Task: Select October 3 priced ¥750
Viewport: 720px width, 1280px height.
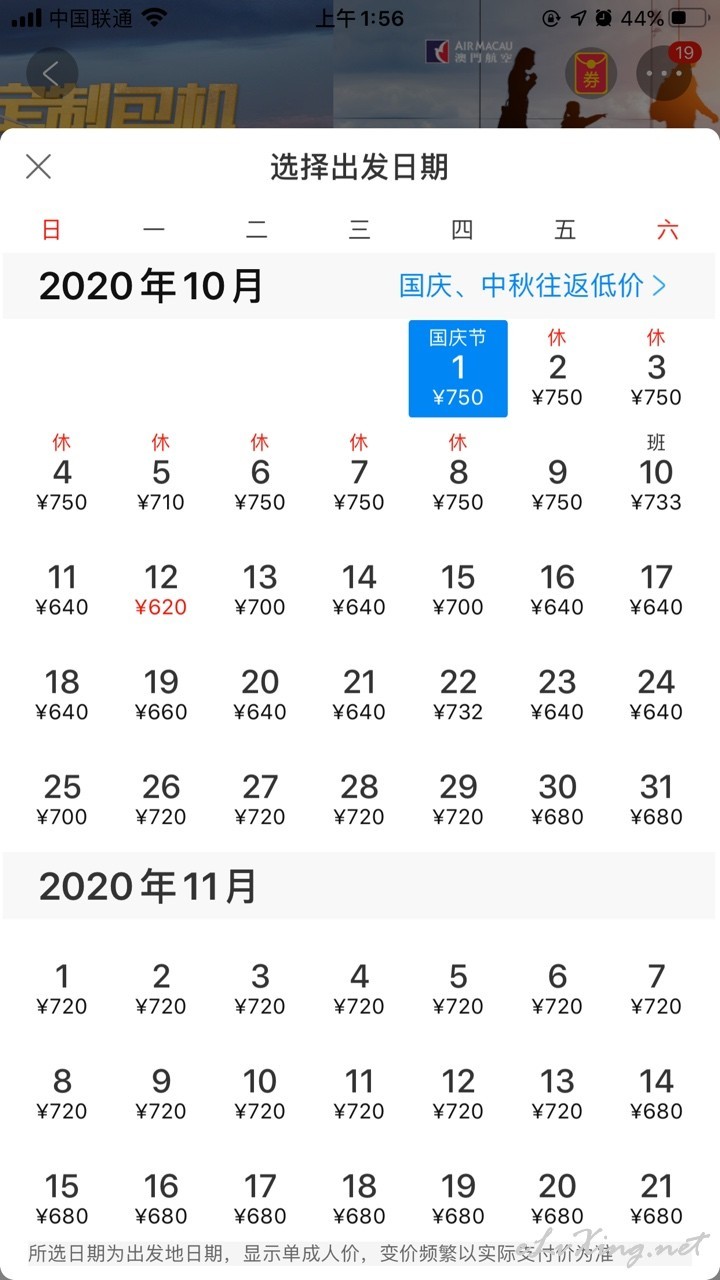Action: (656, 368)
